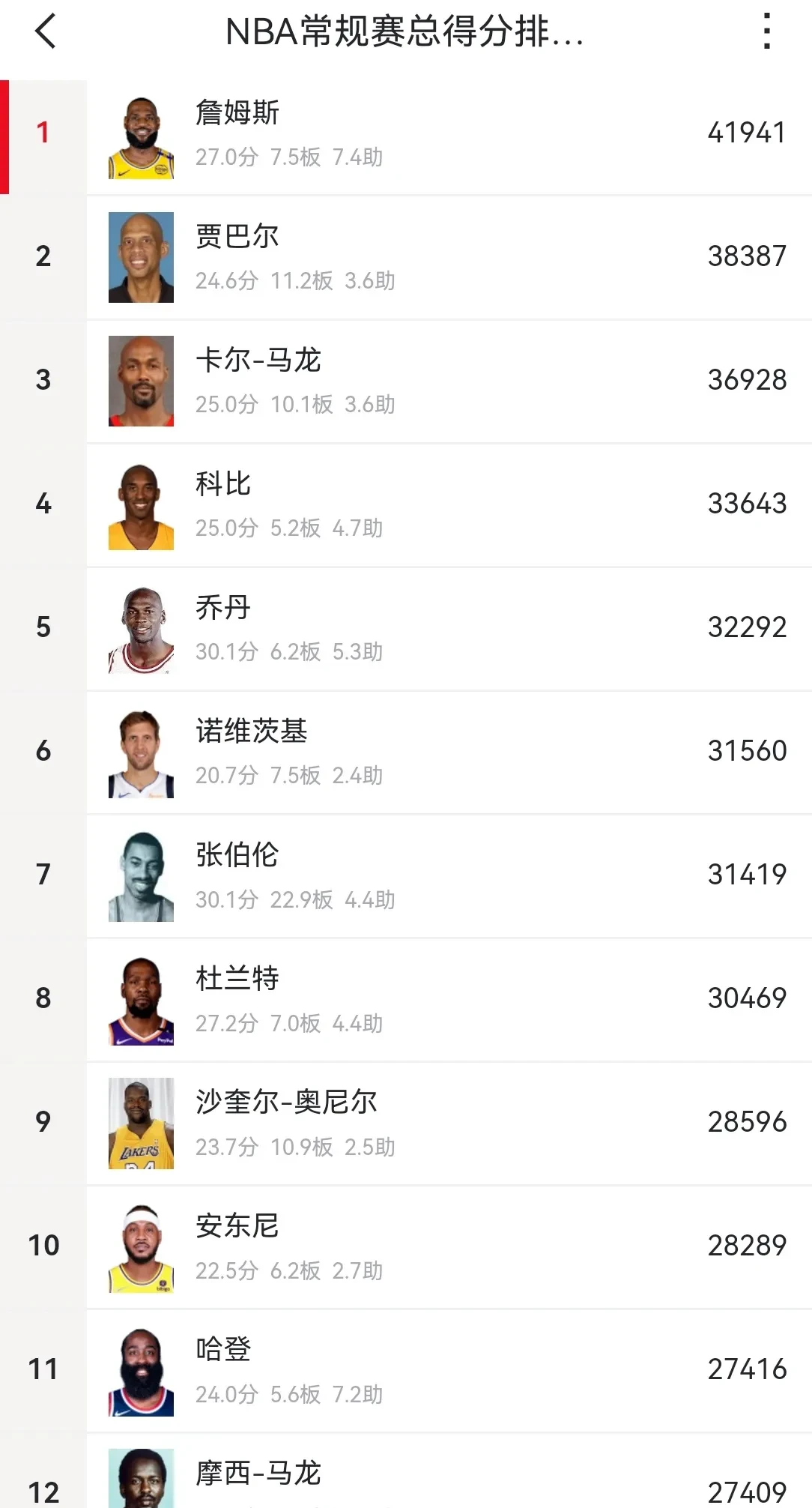Tap rank number 1 beside 詹姆斯
The image size is (812, 1508).
(43, 130)
